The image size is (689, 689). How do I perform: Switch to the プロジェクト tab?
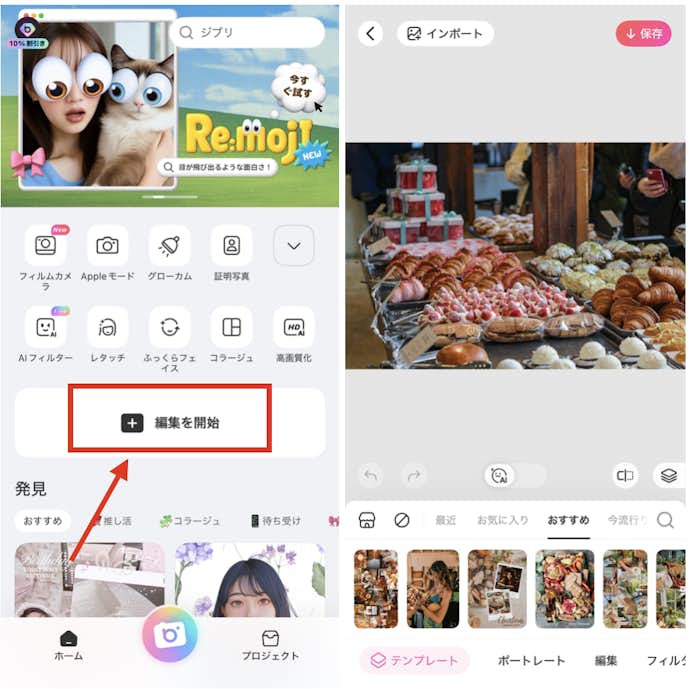click(270, 644)
